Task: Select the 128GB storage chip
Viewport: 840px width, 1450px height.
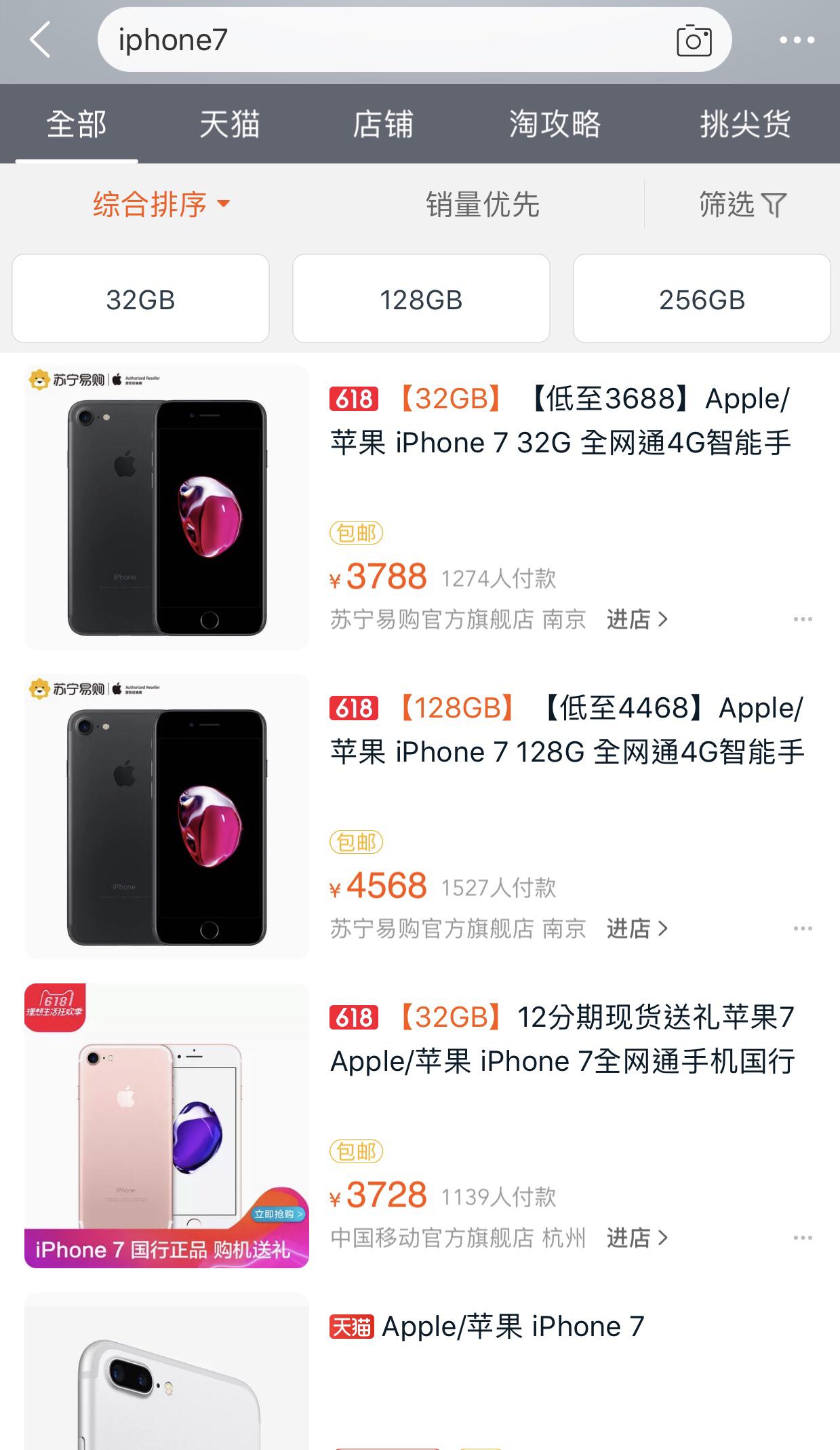Action: [421, 299]
